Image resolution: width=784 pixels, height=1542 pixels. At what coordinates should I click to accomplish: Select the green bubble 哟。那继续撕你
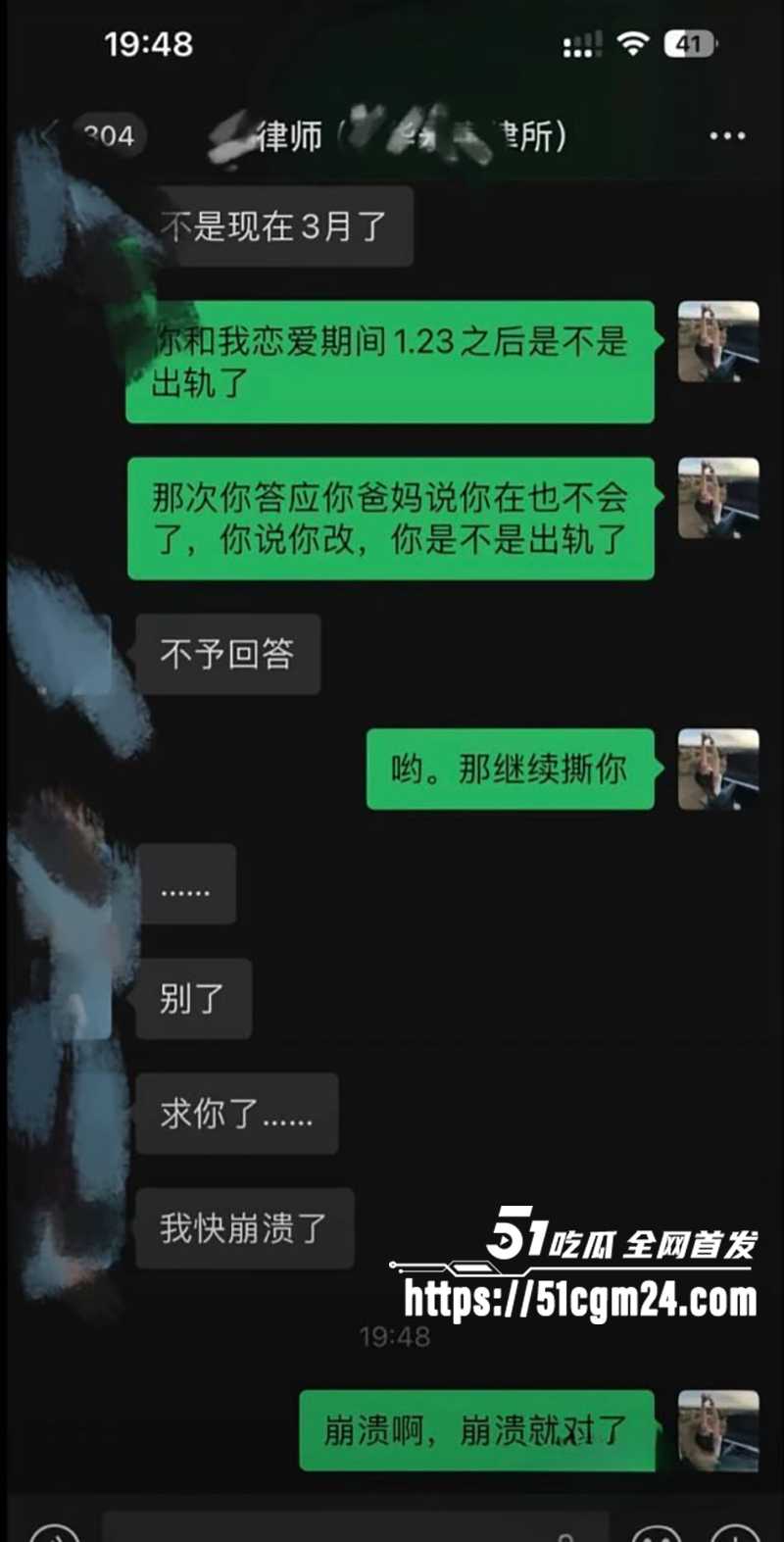point(509,771)
